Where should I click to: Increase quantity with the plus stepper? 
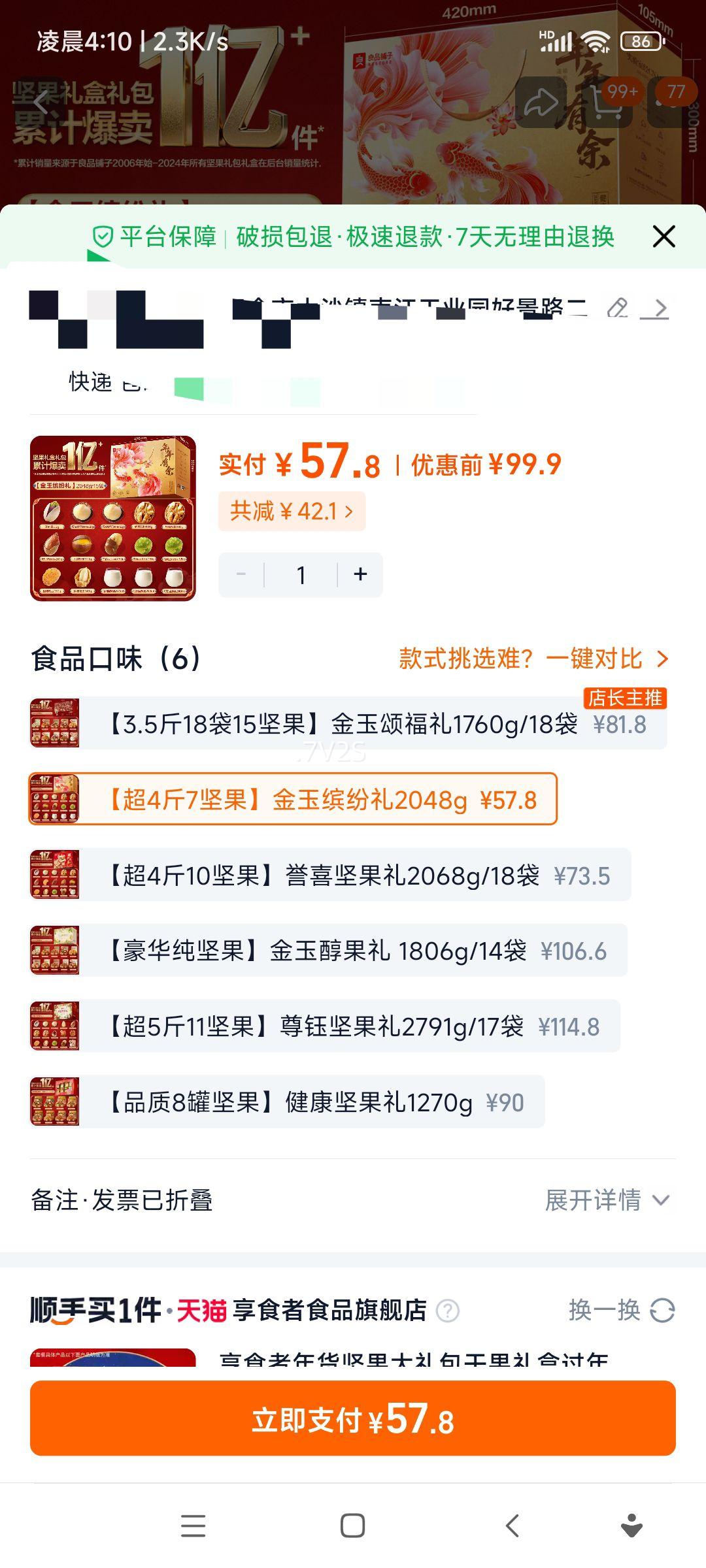[x=360, y=575]
